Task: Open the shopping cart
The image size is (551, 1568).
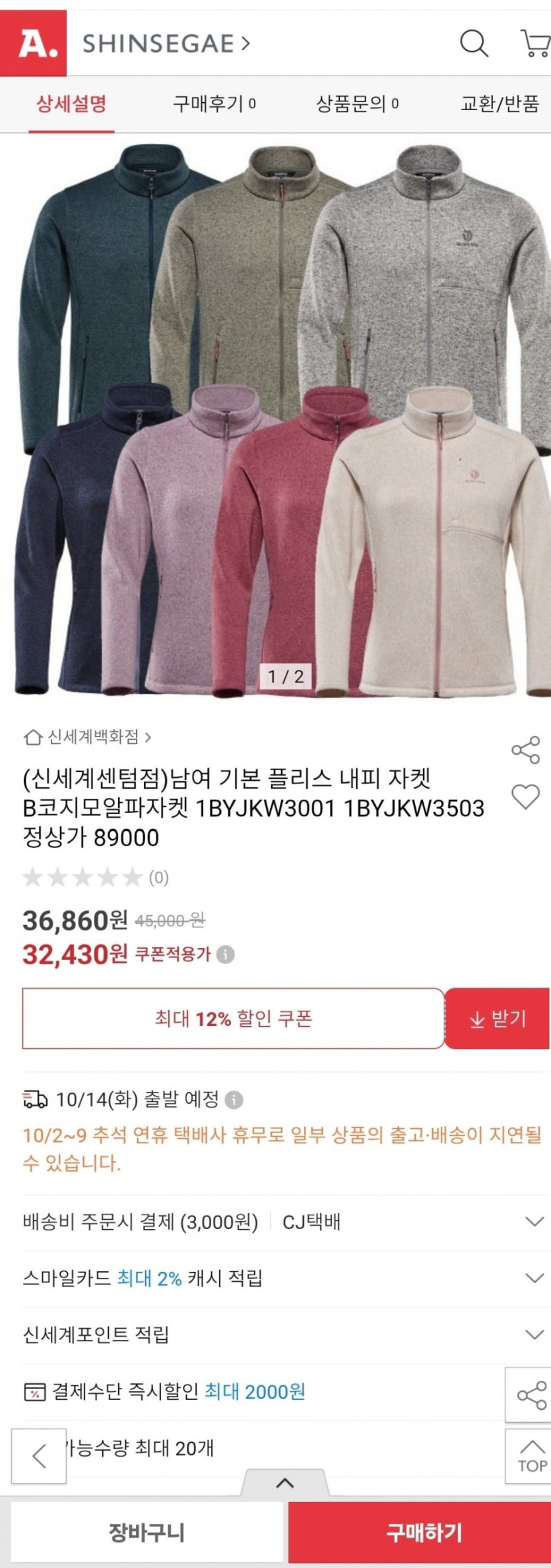Action: coord(533,45)
